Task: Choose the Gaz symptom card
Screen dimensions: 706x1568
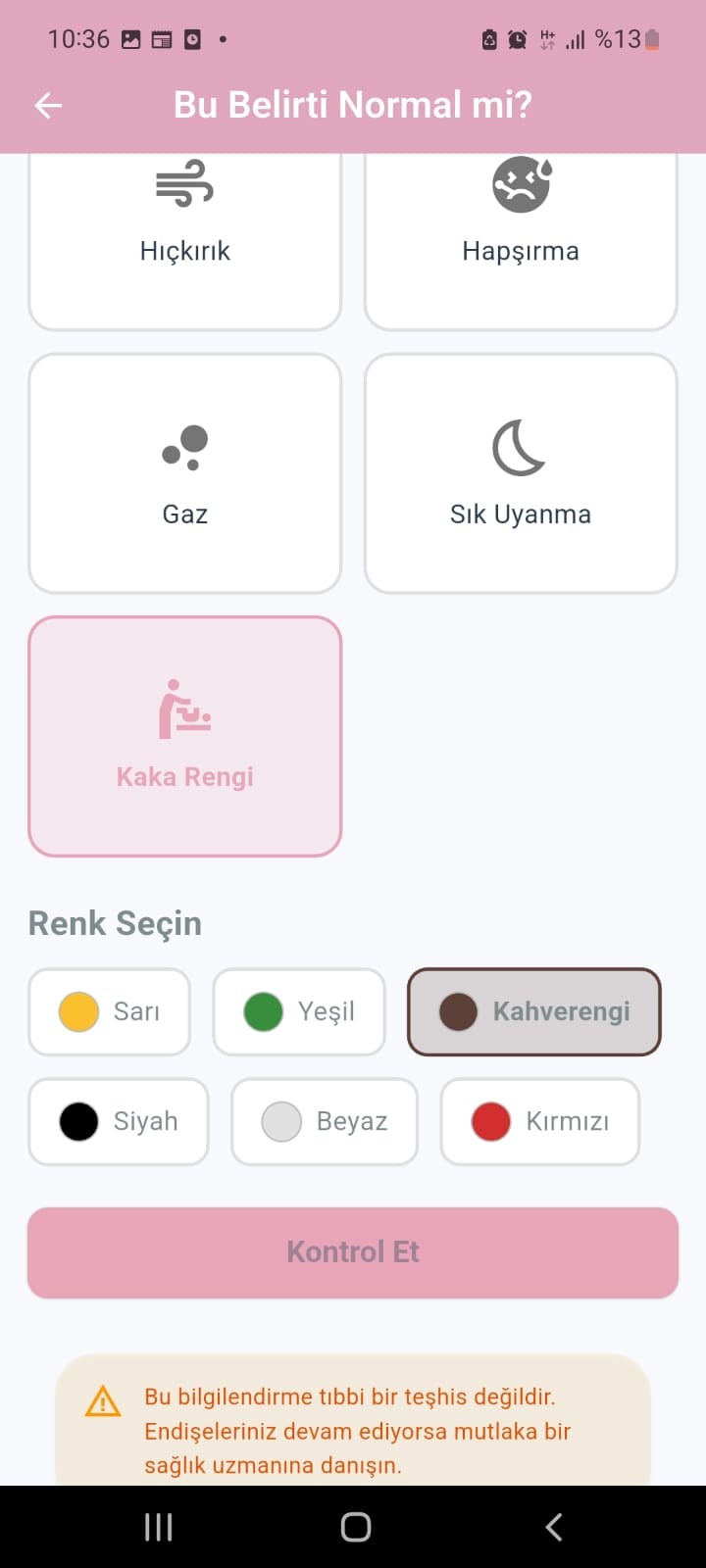Action: coord(184,473)
